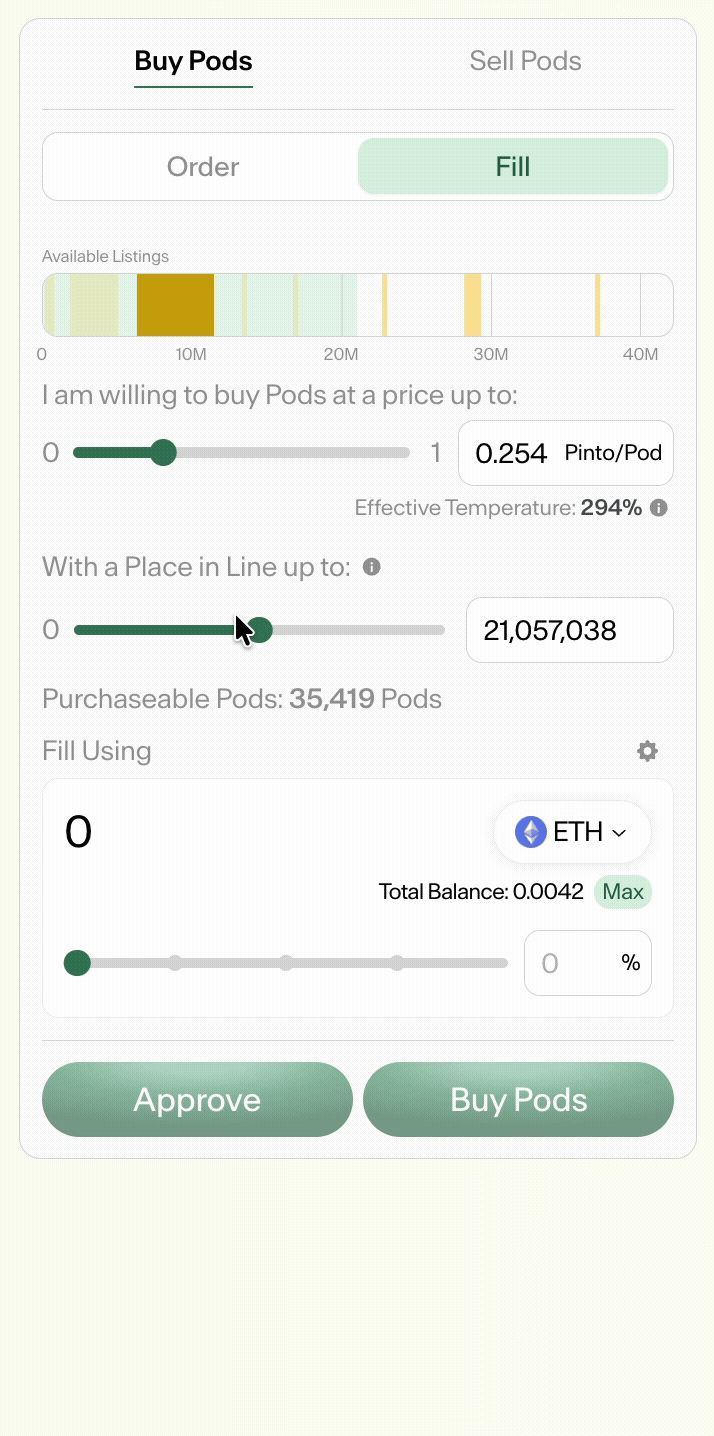
Task: Show Place in Line info tooltip
Action: tap(371, 567)
